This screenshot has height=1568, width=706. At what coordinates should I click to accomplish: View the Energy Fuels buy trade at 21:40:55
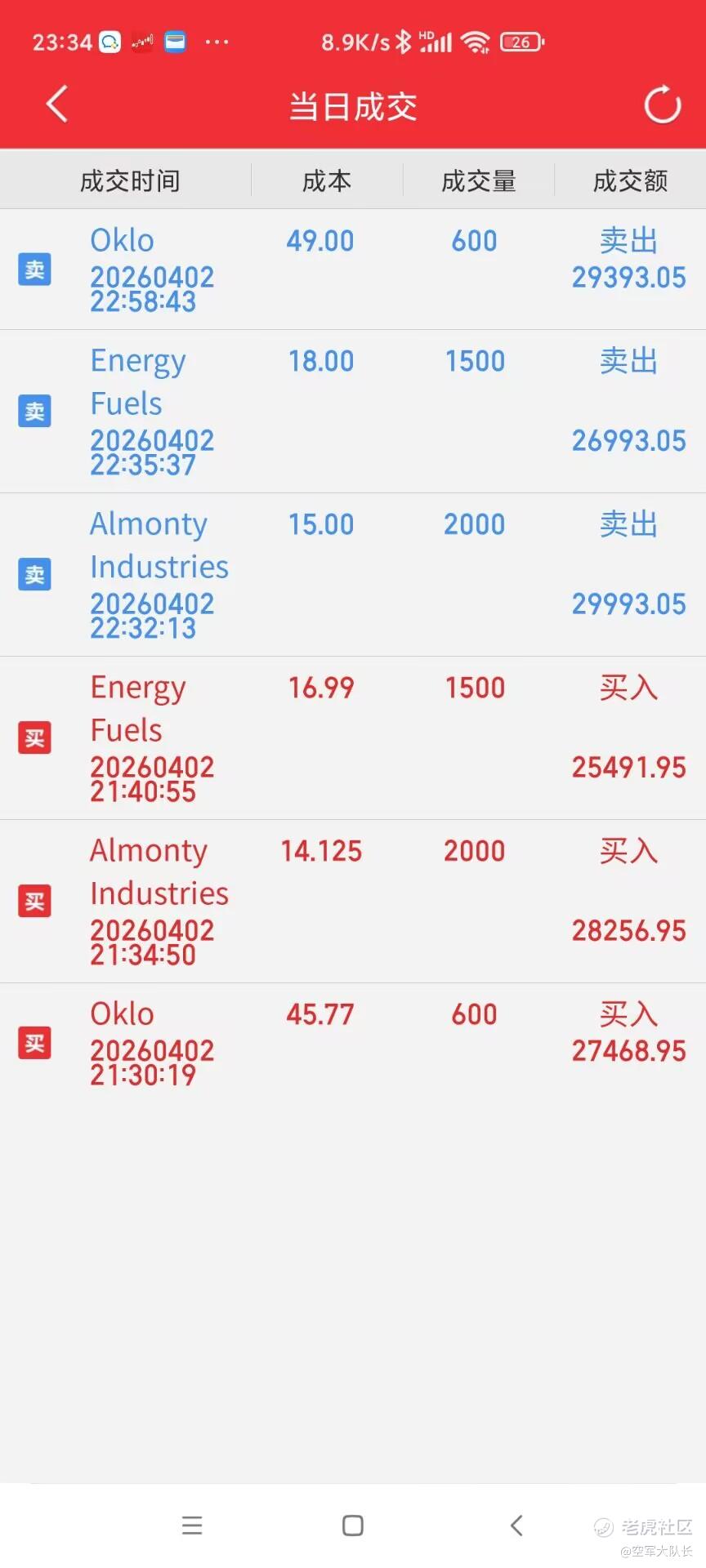point(353,737)
